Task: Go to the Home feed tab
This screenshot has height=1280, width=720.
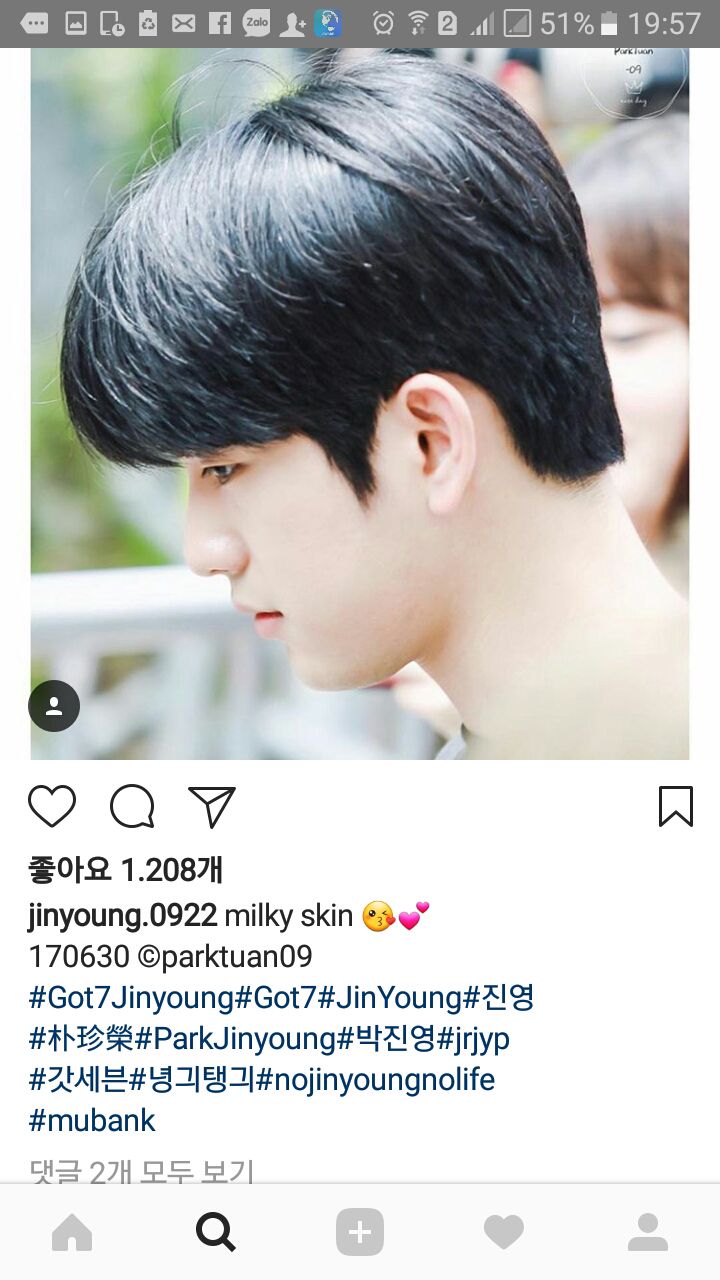Action: pos(72,1233)
